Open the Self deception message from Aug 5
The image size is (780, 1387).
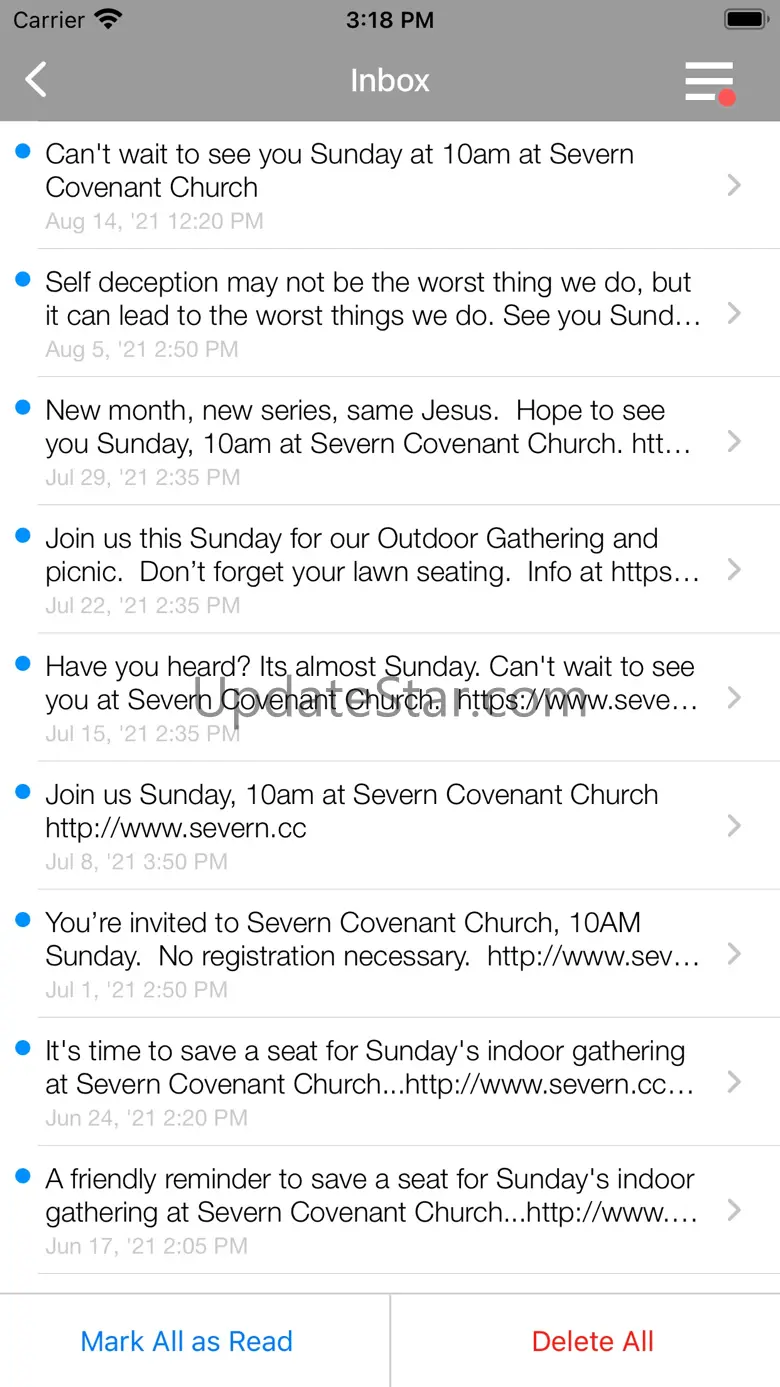point(390,313)
